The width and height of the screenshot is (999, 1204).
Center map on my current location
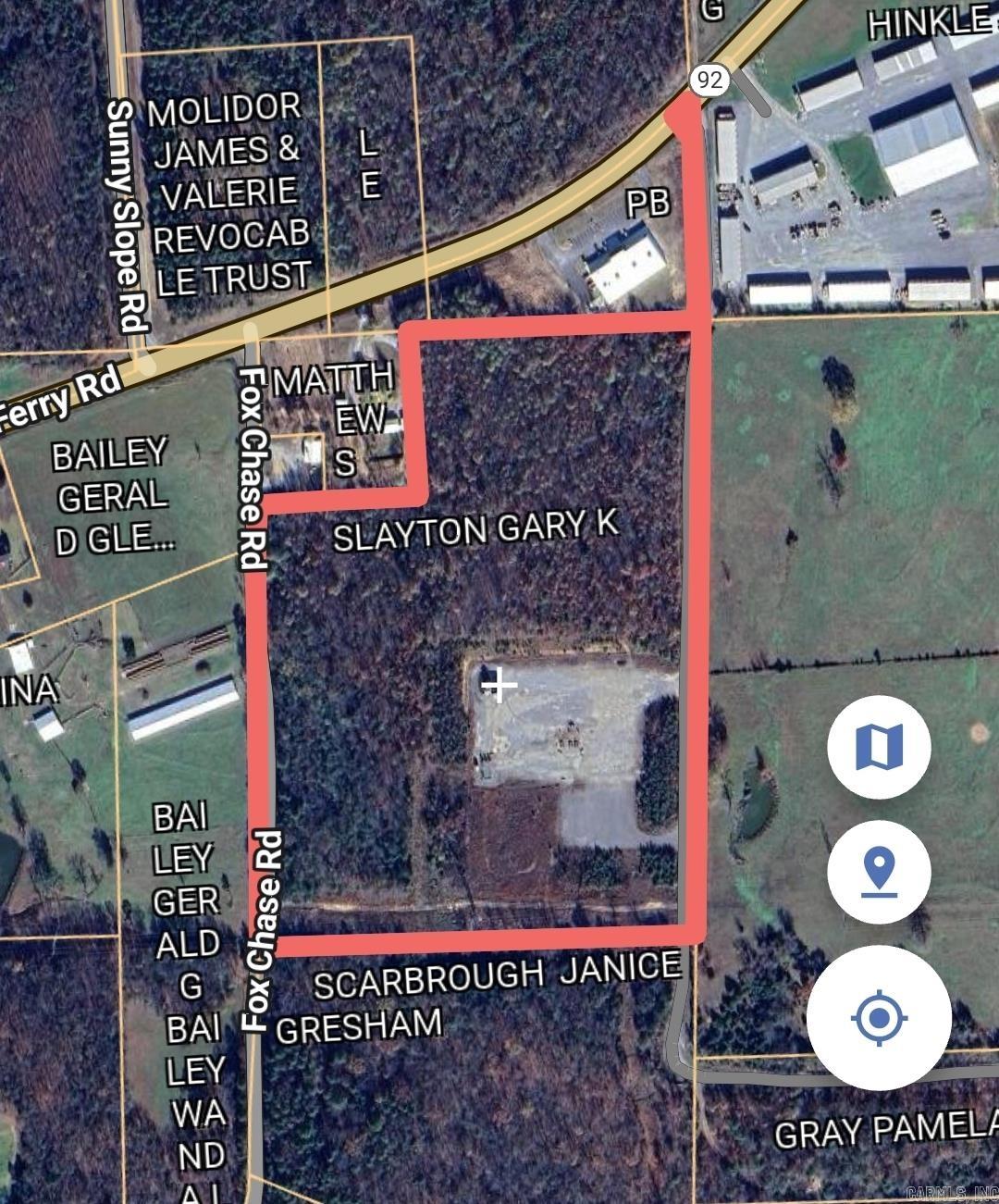click(x=879, y=1017)
